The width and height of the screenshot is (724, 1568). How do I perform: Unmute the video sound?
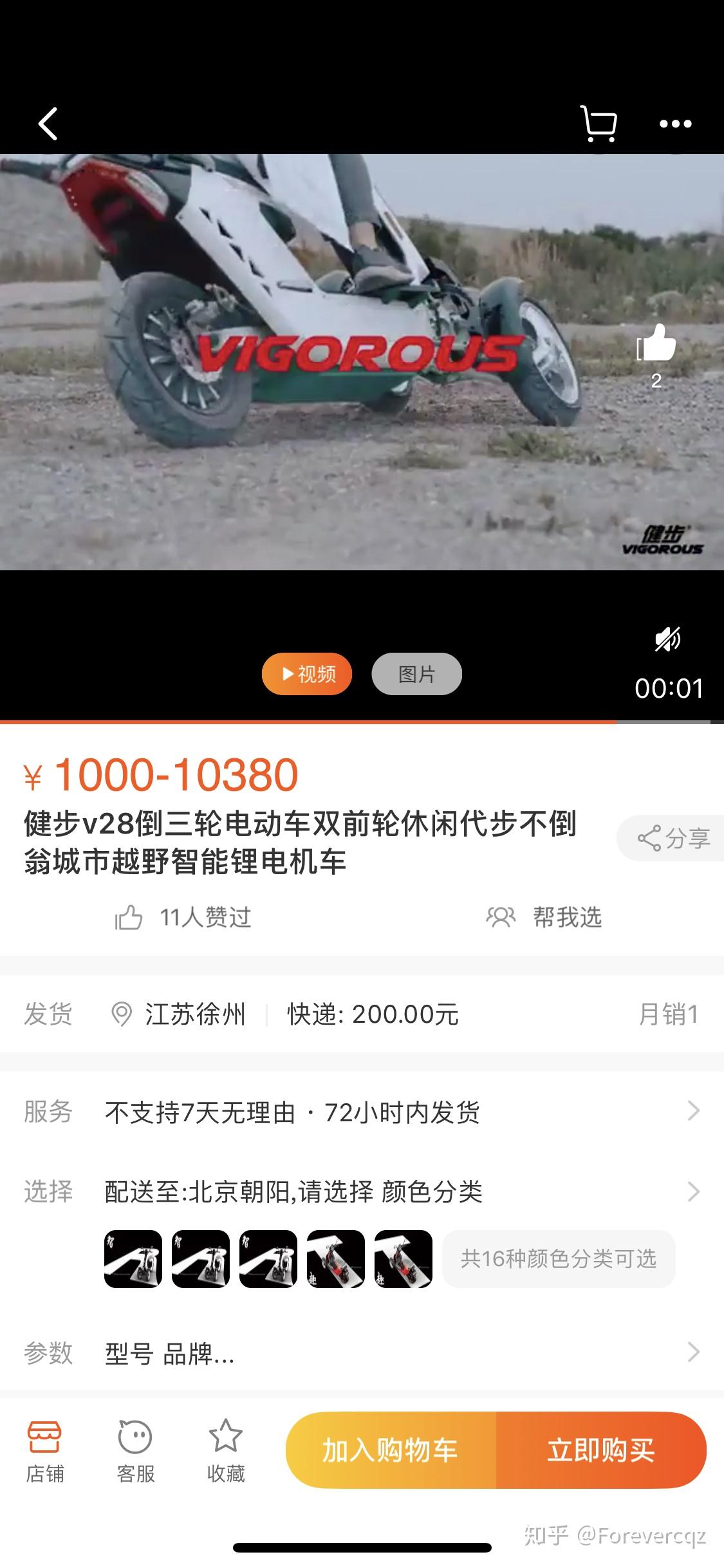[667, 639]
